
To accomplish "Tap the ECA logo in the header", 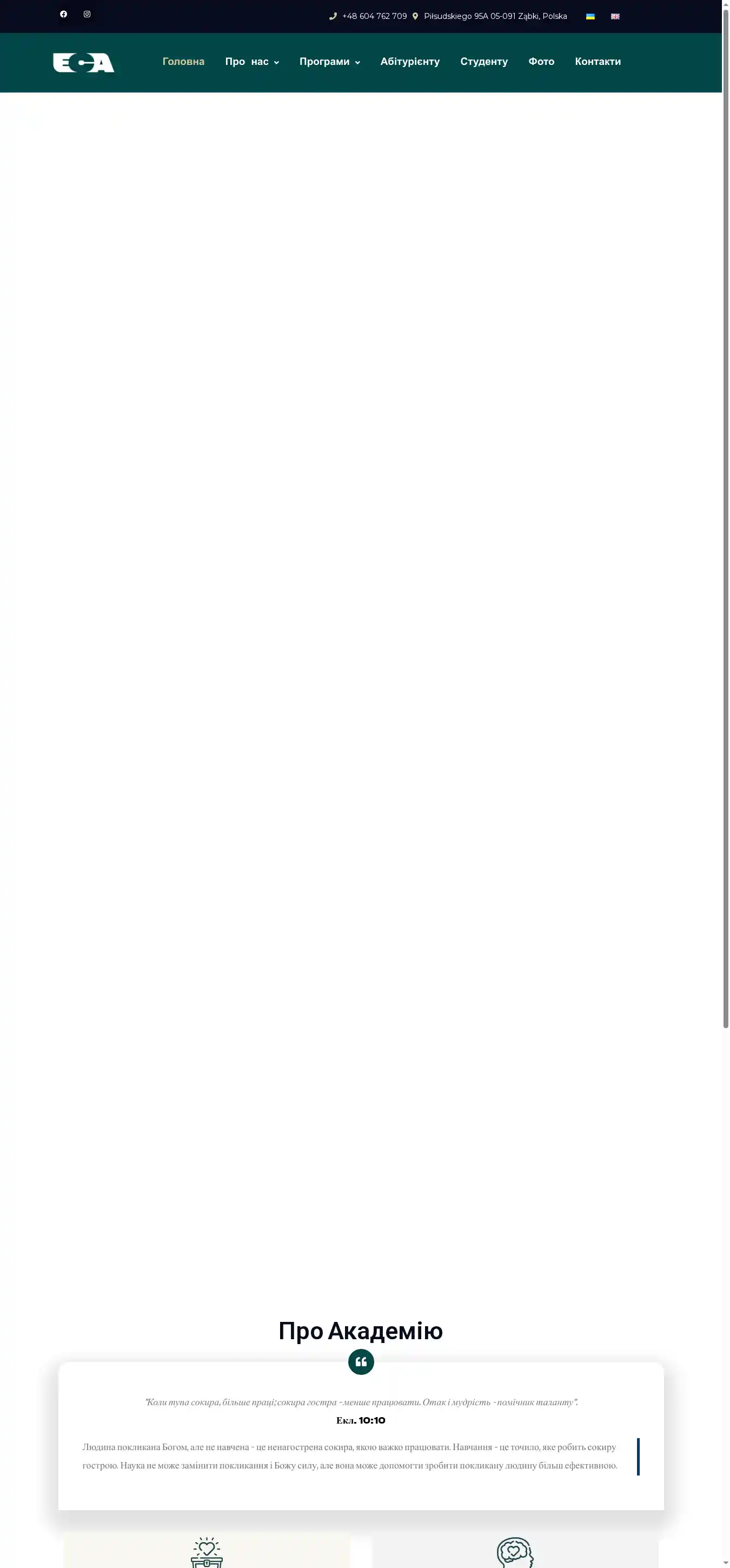I will click(83, 63).
